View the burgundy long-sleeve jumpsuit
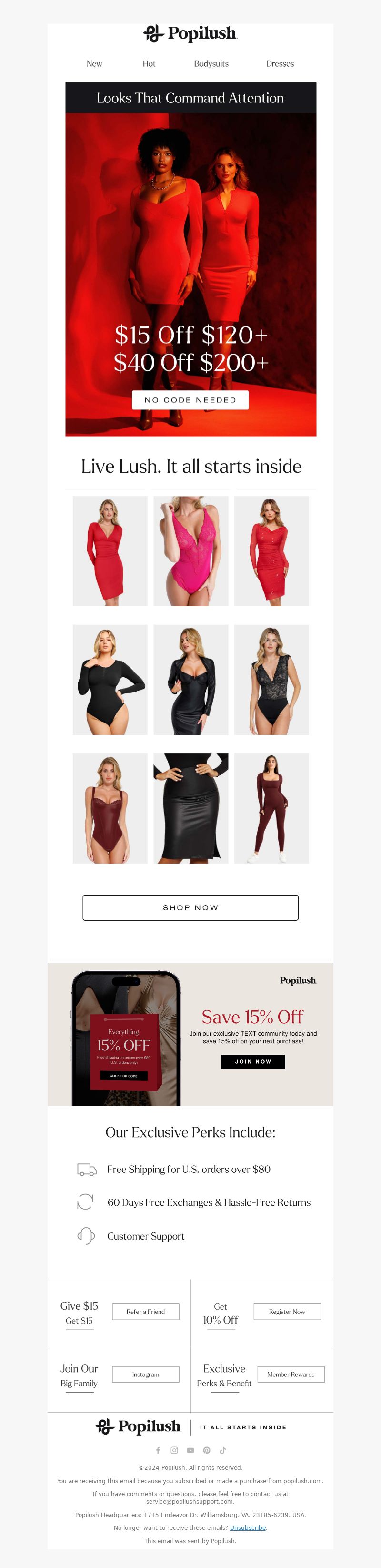This screenshot has height=1568, width=381. (x=271, y=808)
